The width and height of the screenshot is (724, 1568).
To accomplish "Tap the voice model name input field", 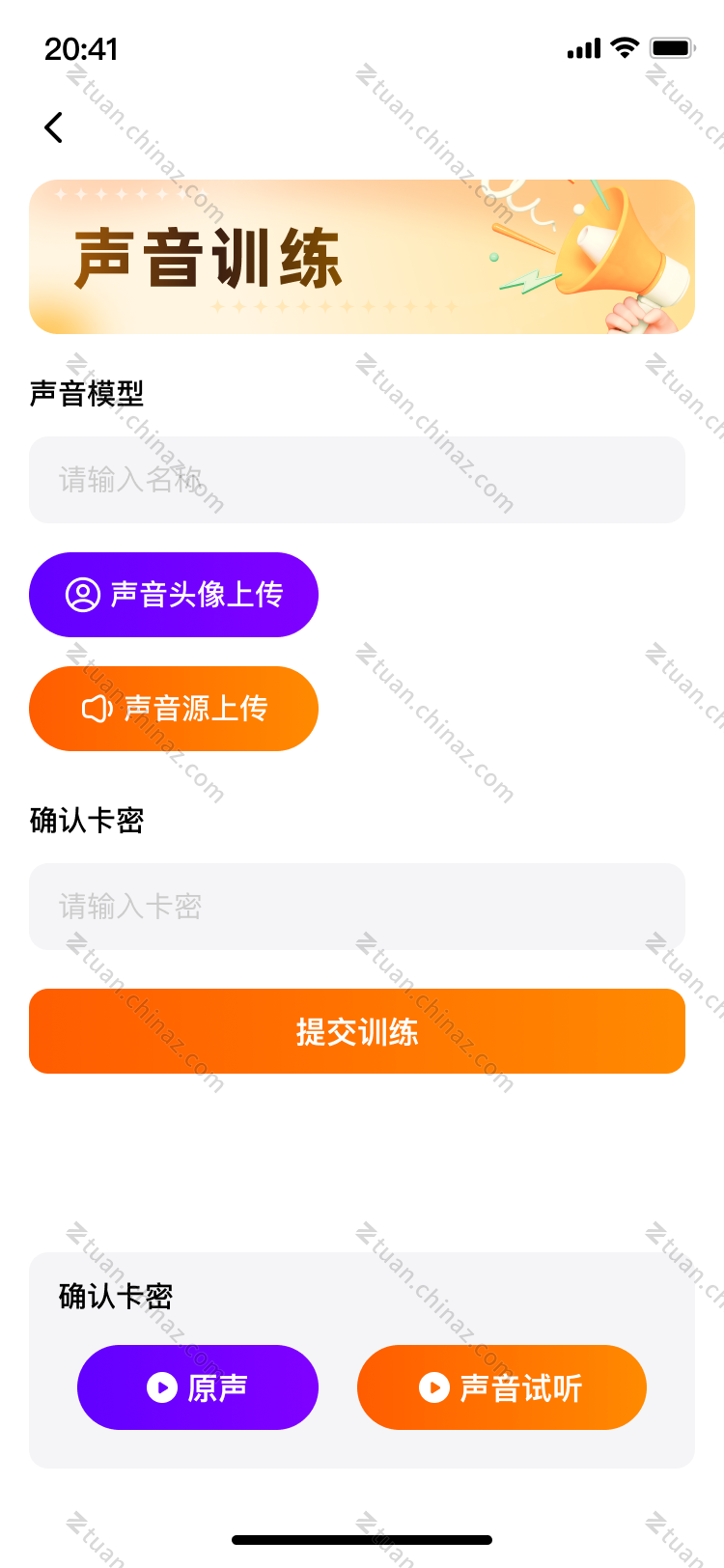I will point(357,480).
